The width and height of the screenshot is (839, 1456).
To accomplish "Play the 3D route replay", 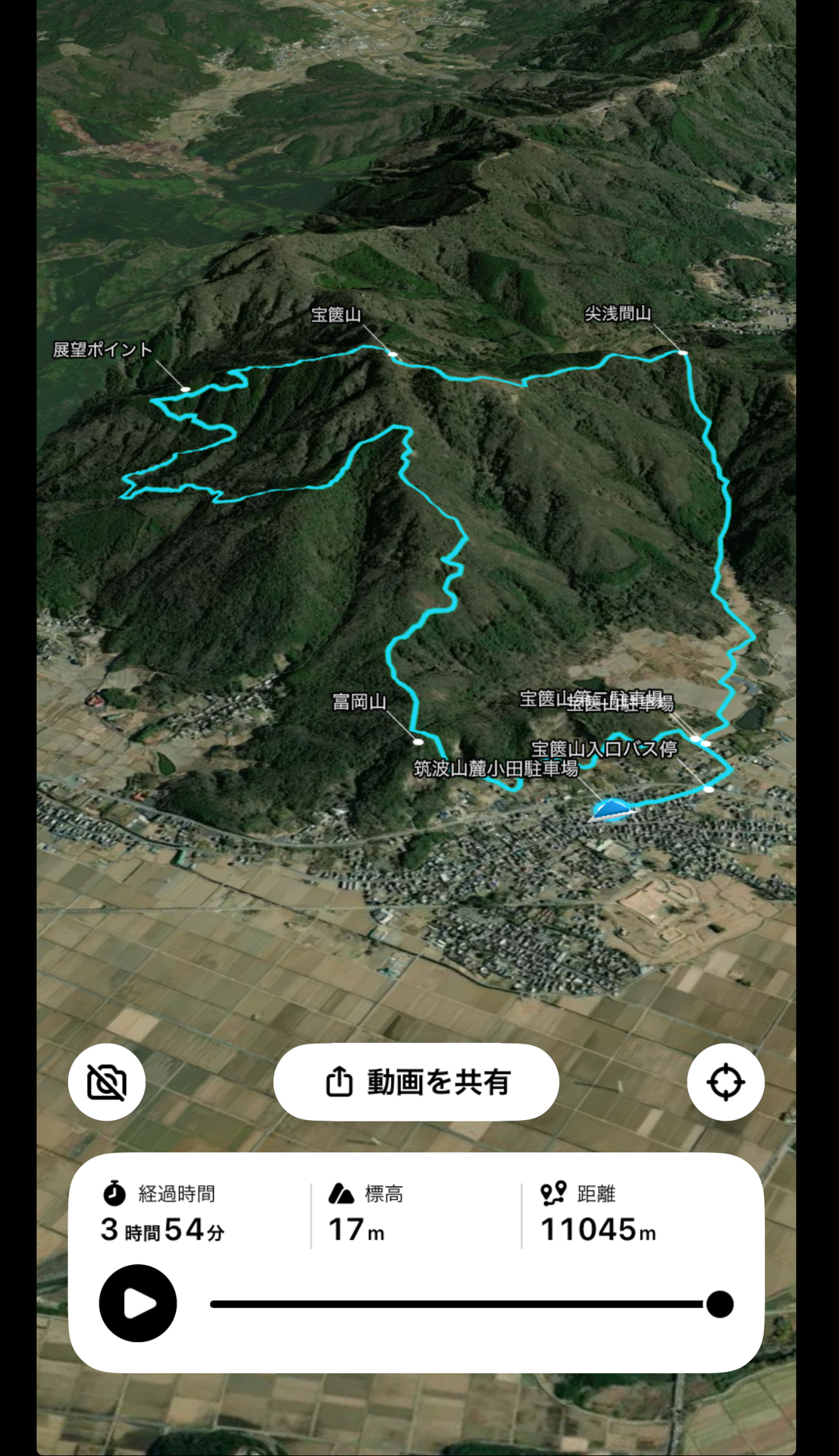I will pos(138,1304).
